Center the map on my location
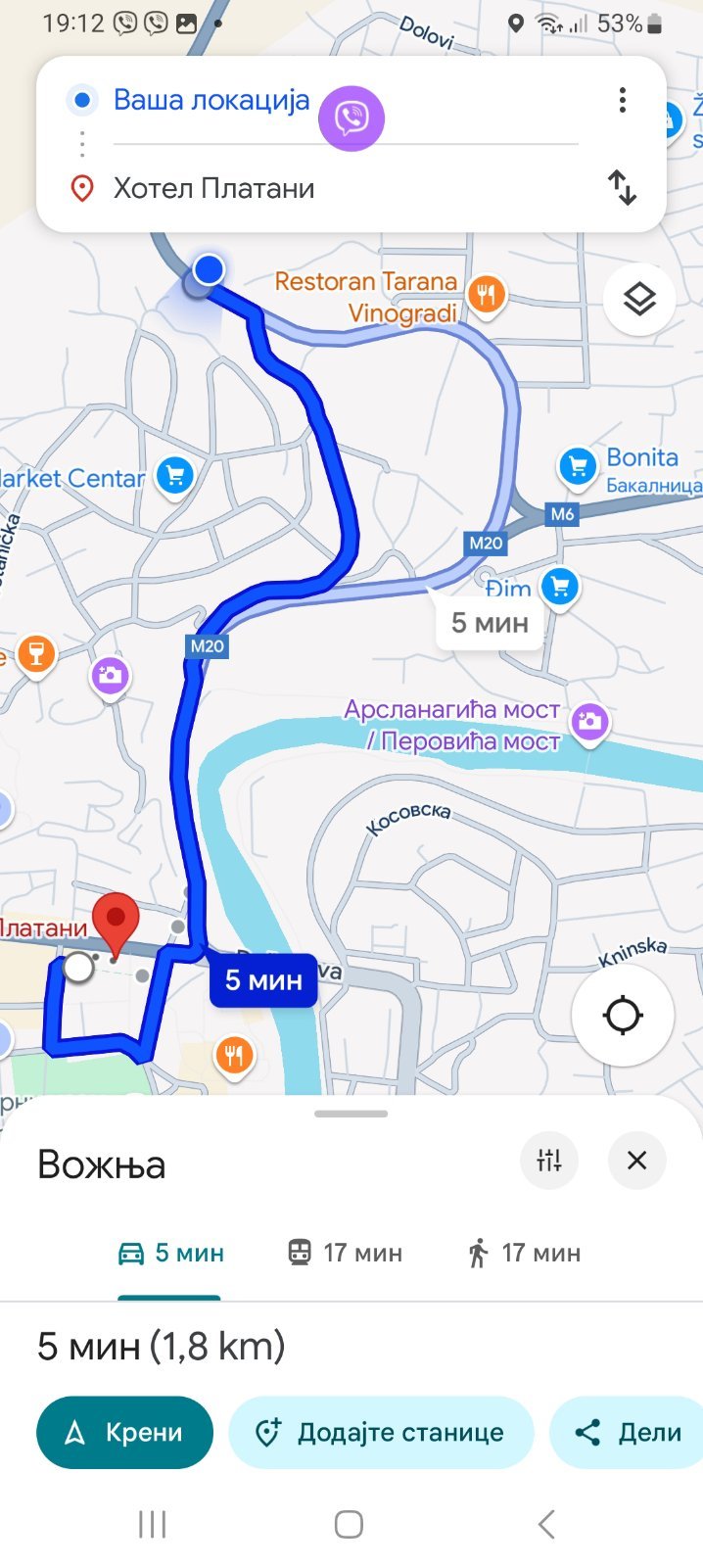703x1568 pixels. (623, 1016)
